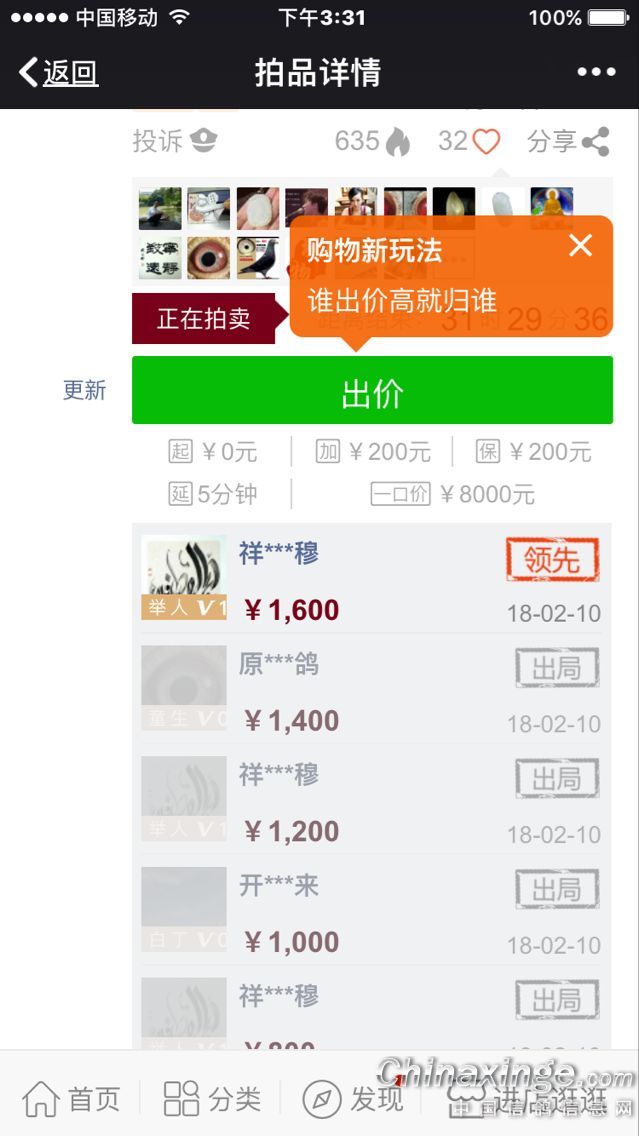Open bidder 原***鸽's ¥1,400 bid row
The height and width of the screenshot is (1136, 639).
point(371,692)
